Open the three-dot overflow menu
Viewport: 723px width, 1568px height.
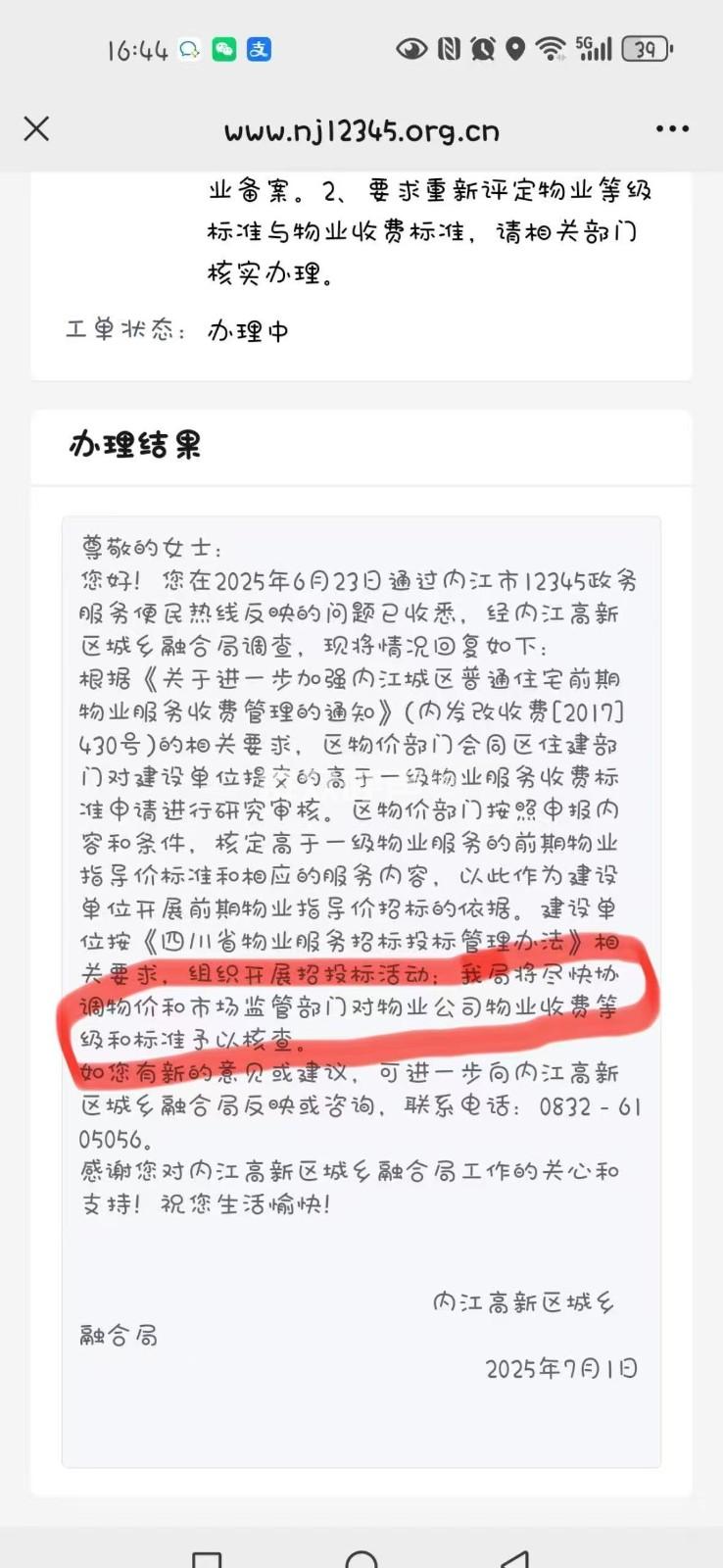click(x=672, y=128)
